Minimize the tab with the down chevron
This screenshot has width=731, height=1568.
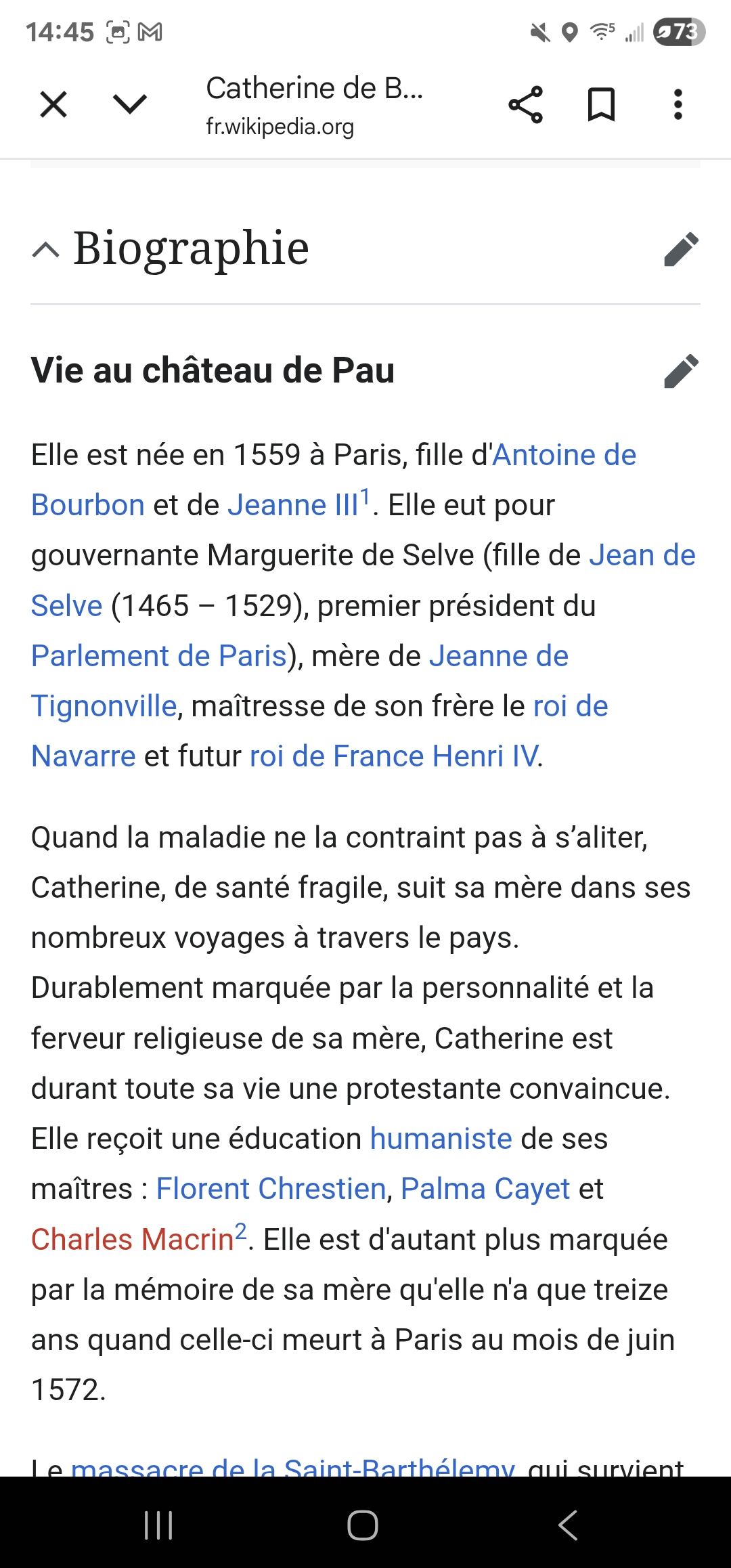pos(129,105)
